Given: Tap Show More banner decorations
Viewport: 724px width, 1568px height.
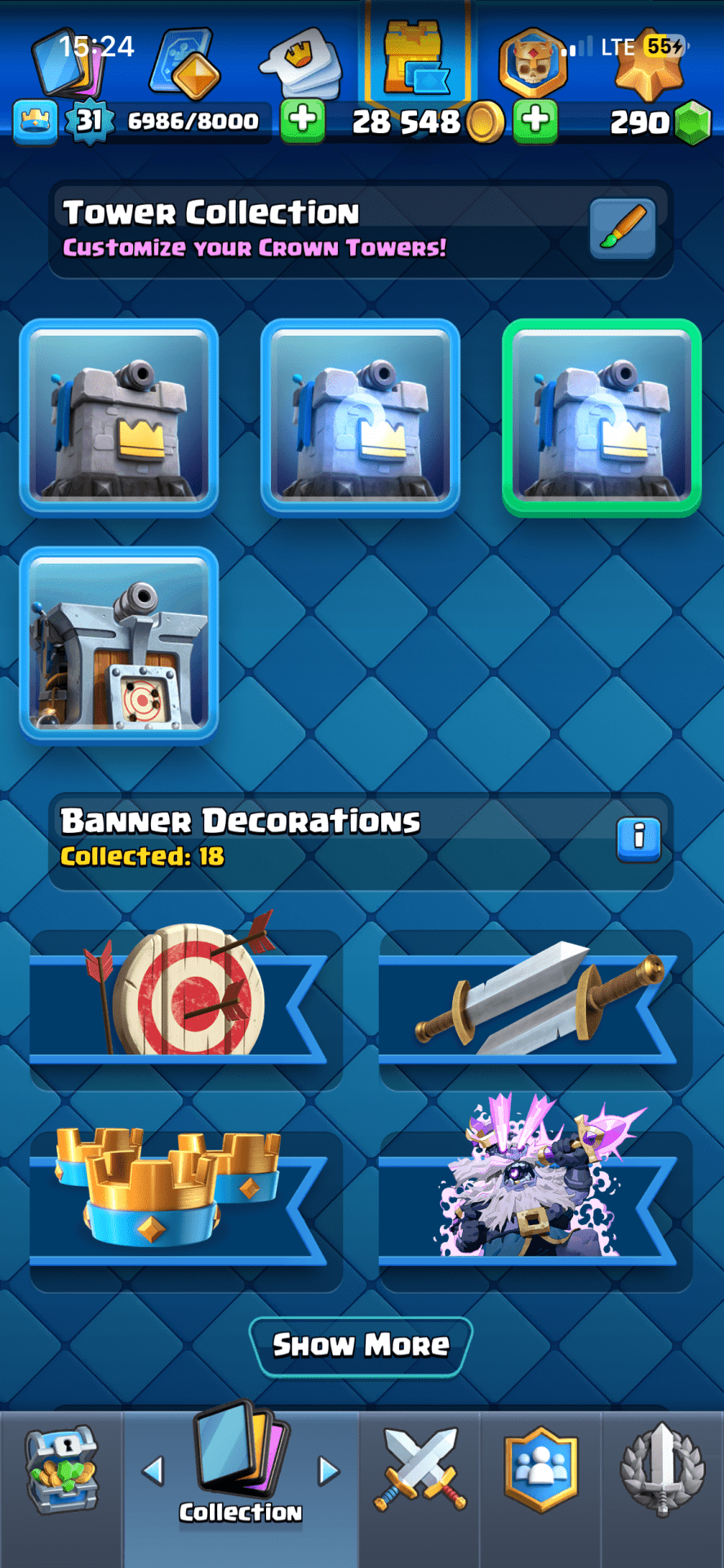Looking at the screenshot, I should click(x=361, y=1345).
